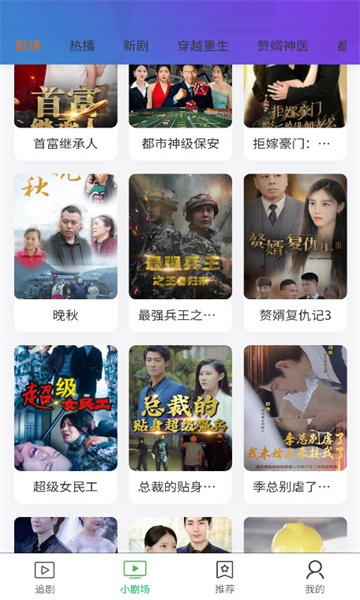Screen dimensions: 360x600
Task: Select the 小剧场 bottom tab
Action: tap(135, 577)
